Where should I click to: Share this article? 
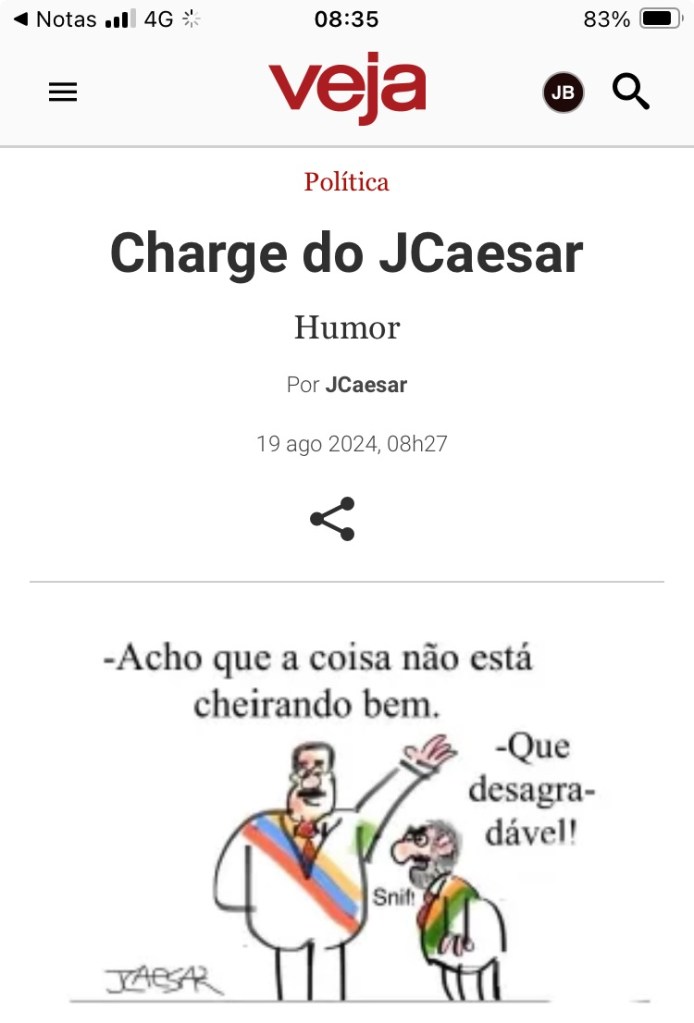(x=332, y=519)
